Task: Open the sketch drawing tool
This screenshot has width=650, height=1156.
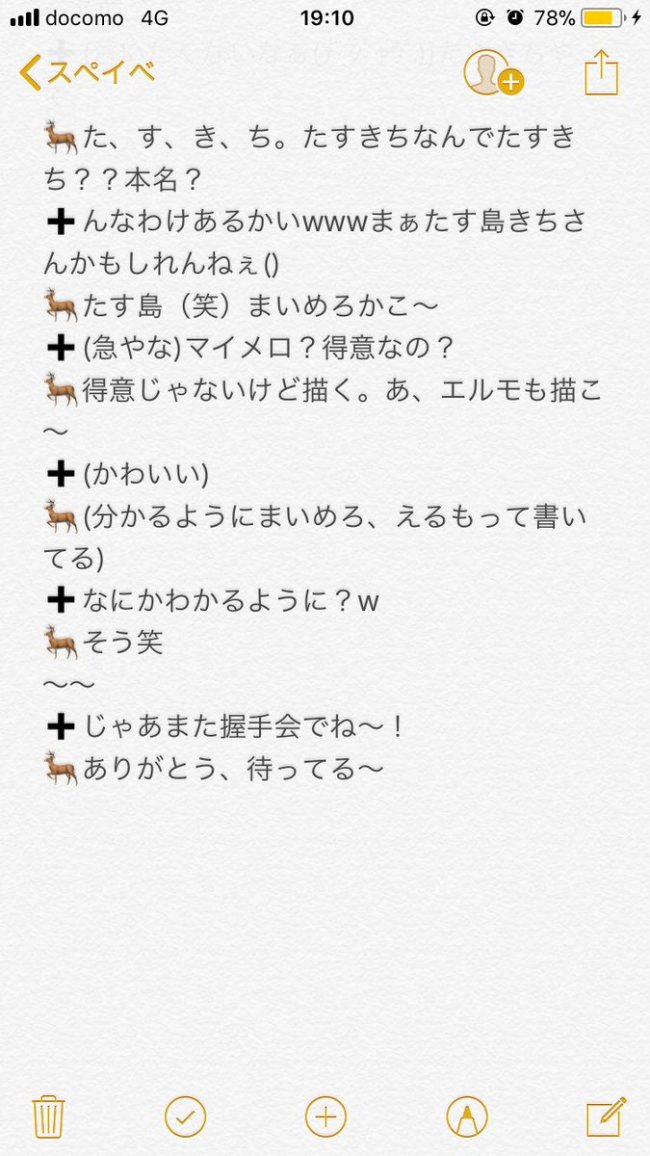Action: (466, 1116)
